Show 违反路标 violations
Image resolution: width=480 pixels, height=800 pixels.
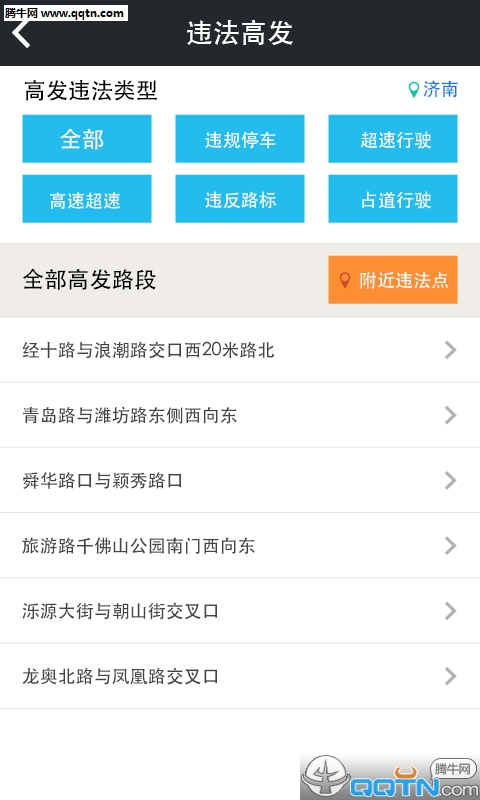(240, 199)
